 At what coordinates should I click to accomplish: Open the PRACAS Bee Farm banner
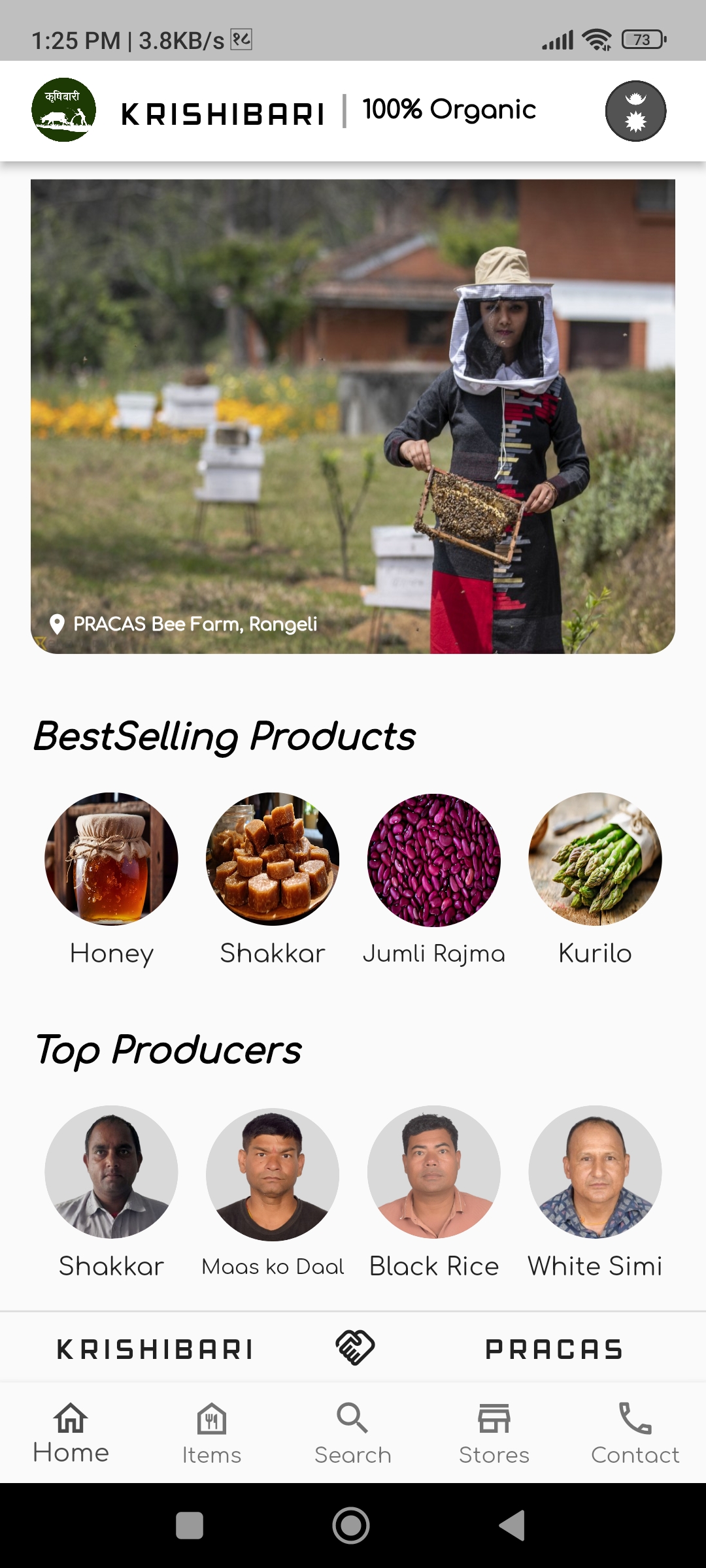(x=353, y=416)
